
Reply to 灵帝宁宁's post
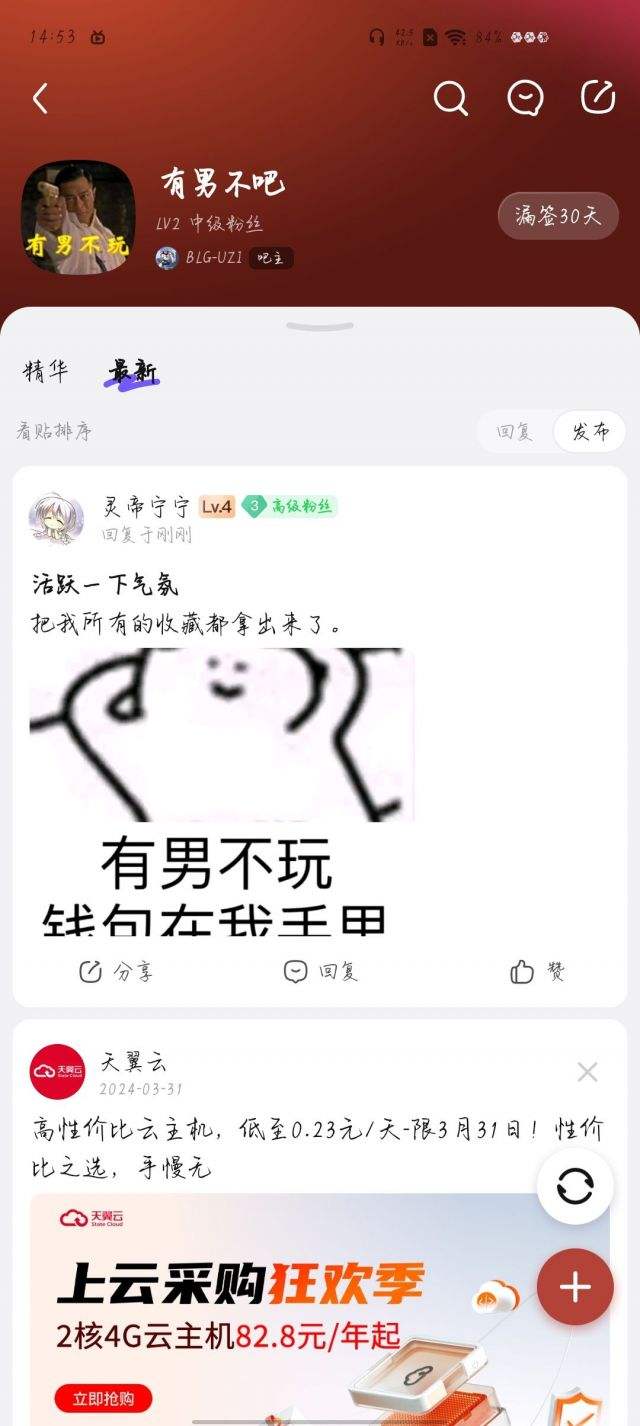click(320, 971)
